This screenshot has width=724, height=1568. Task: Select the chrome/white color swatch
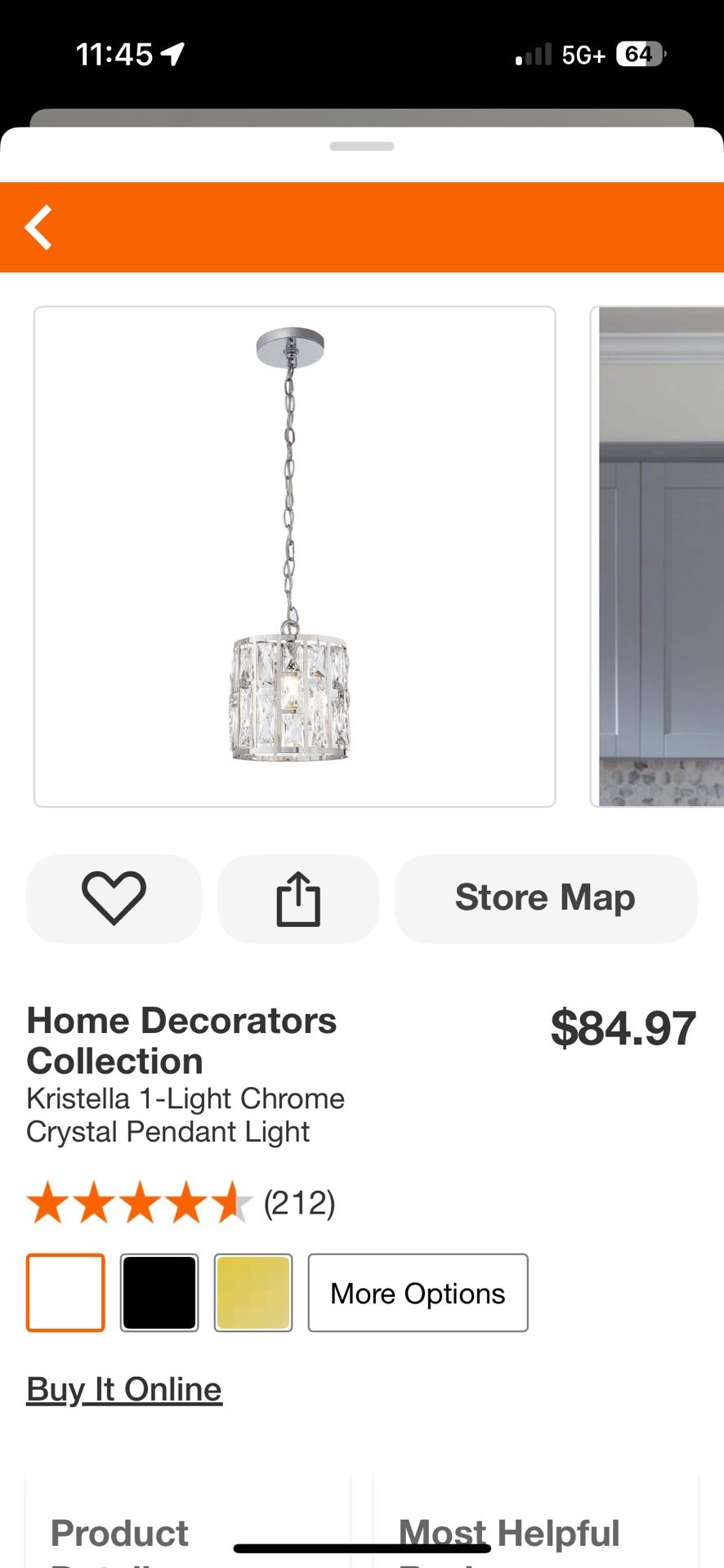point(65,1293)
